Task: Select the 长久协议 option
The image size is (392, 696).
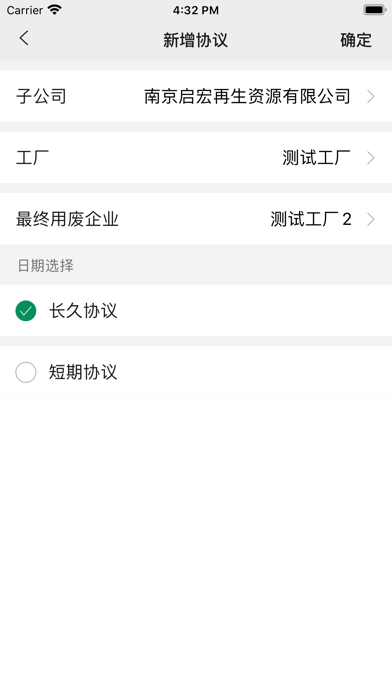Action: [196, 311]
